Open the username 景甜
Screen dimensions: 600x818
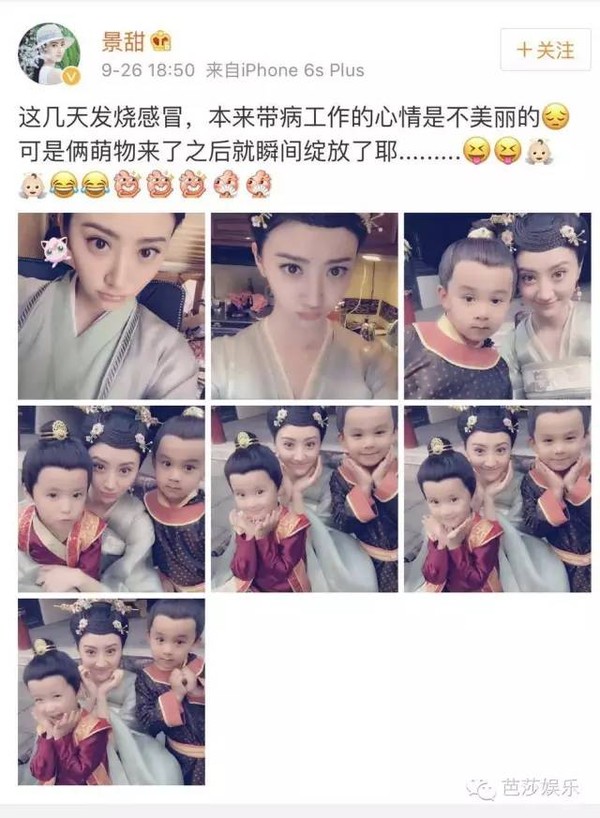point(123,40)
